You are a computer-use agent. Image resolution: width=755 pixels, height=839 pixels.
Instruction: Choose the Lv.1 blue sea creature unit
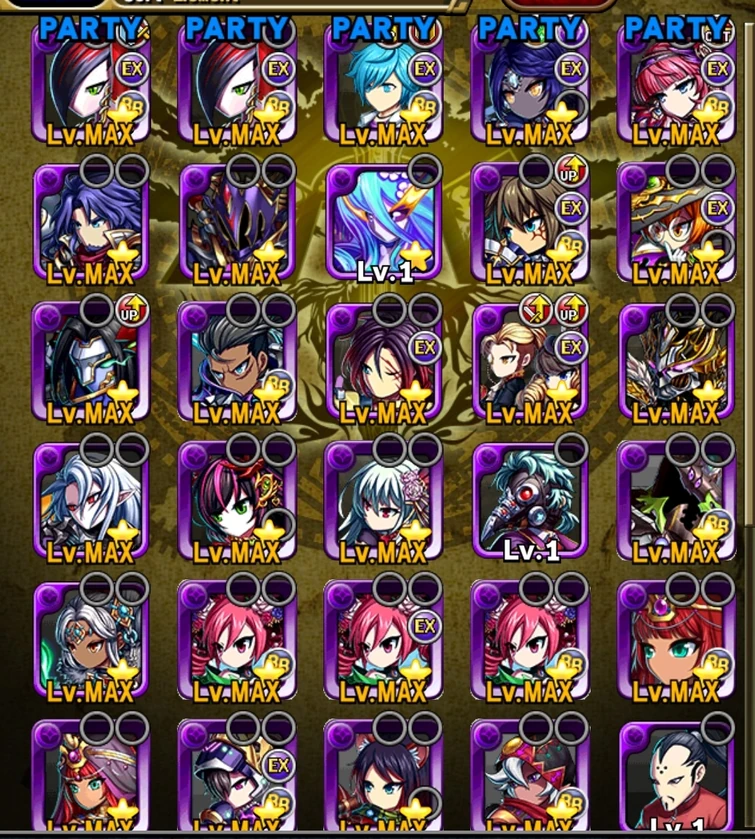(x=384, y=223)
